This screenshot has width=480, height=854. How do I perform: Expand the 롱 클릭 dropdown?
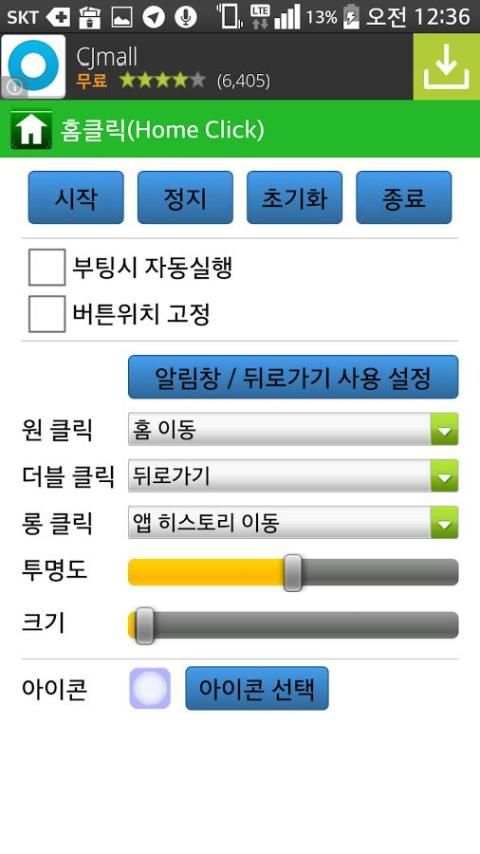(293, 522)
